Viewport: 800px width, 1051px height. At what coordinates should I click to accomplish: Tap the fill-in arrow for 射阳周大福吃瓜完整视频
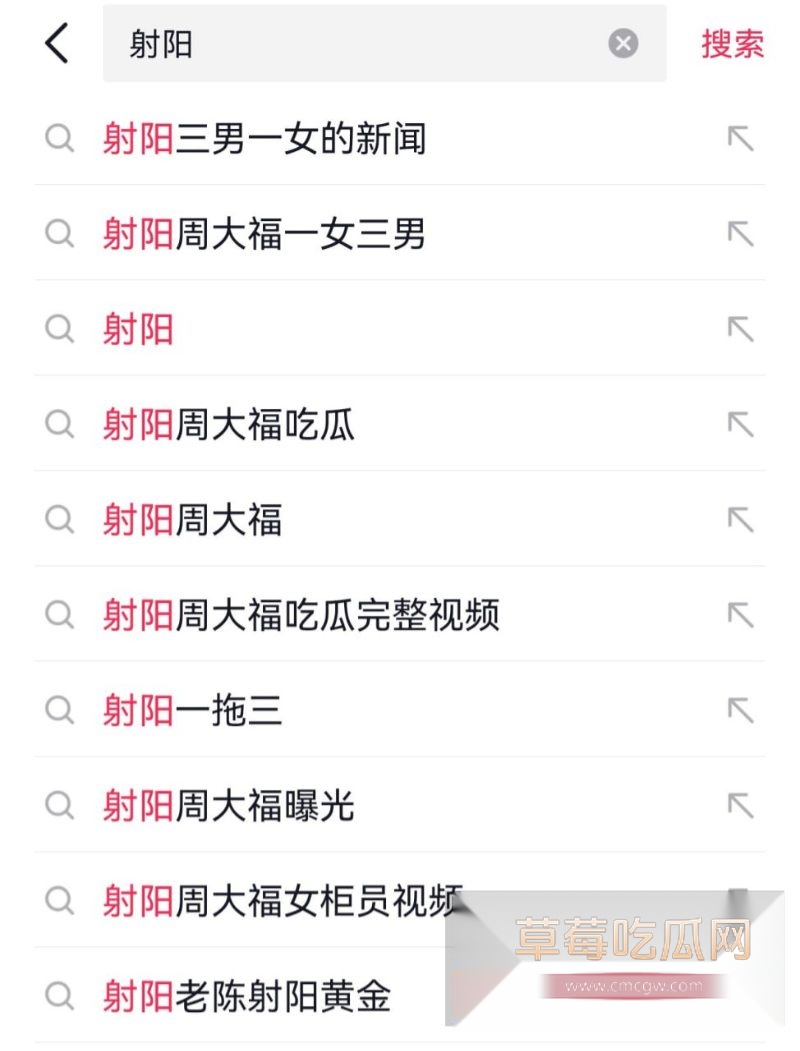tap(740, 616)
